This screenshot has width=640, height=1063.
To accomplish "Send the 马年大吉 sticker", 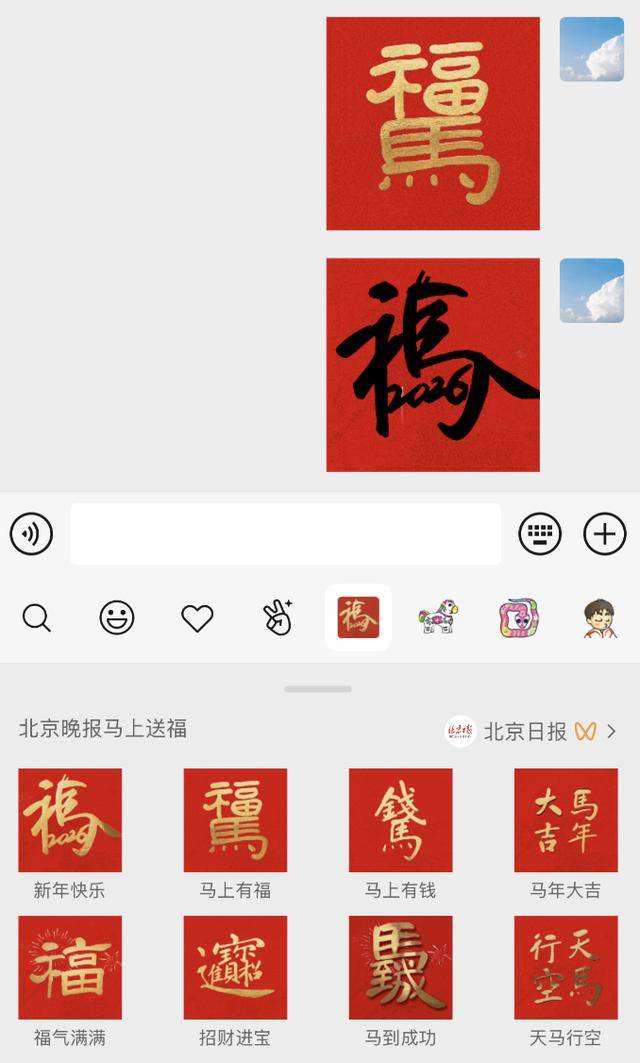I will tap(566, 820).
